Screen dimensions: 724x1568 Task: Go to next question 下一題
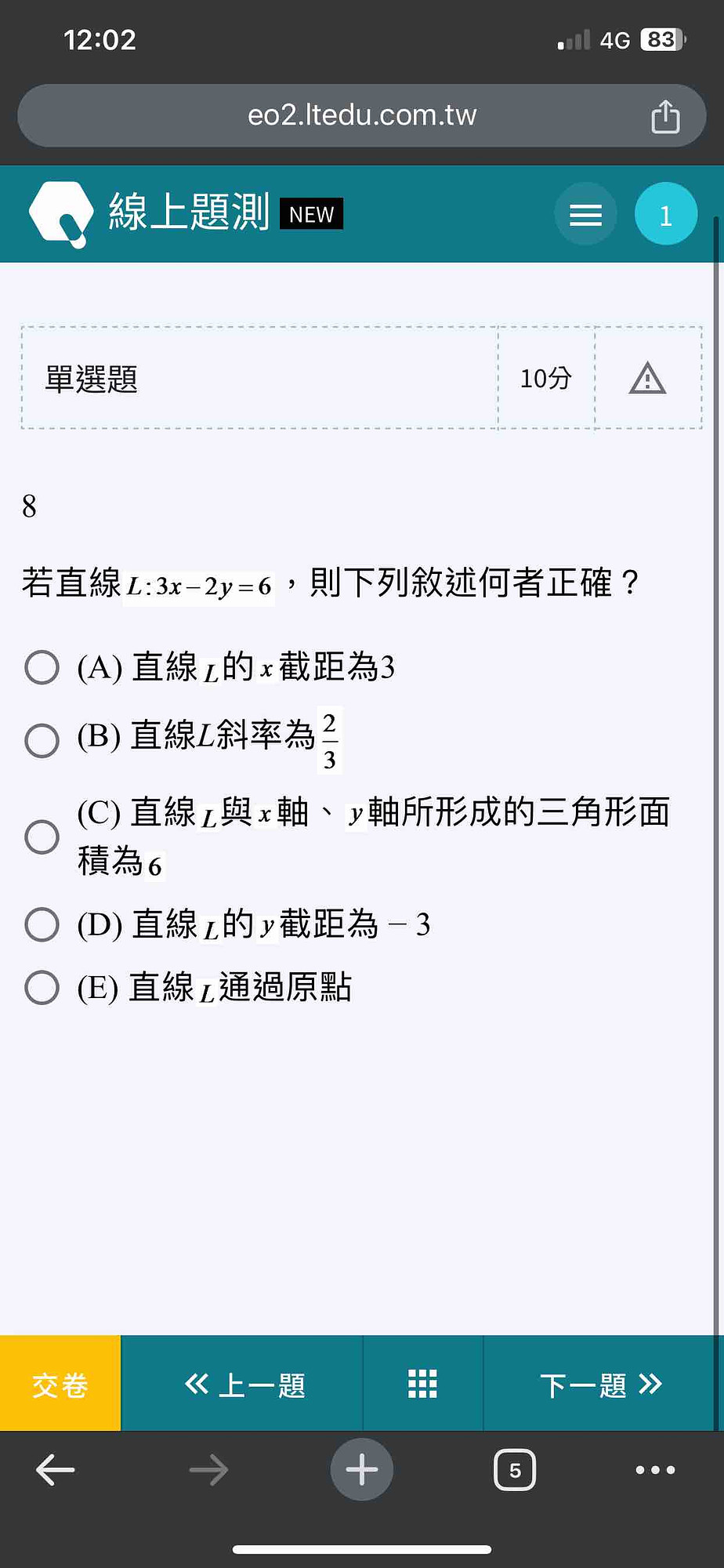pyautogui.click(x=601, y=1384)
